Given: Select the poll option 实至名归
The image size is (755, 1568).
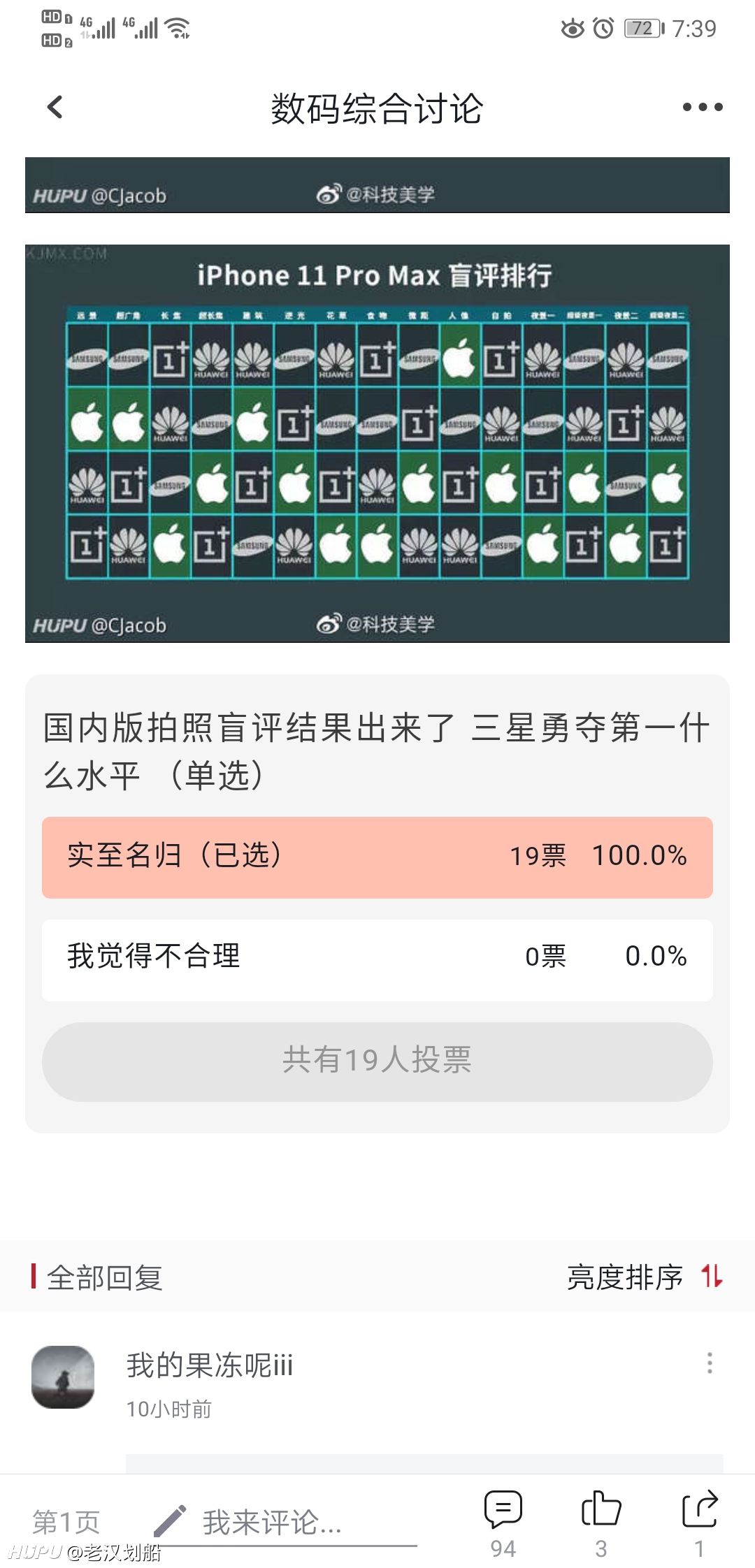Looking at the screenshot, I should pyautogui.click(x=377, y=857).
